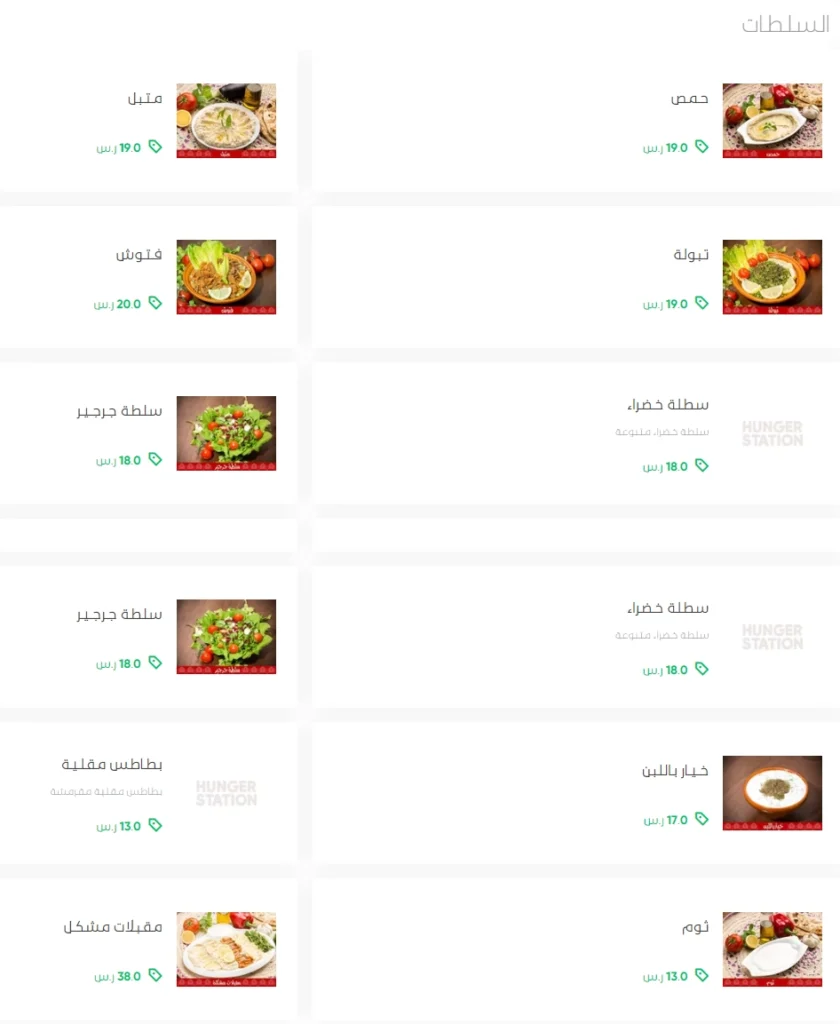Open the تبولة salad card

(x=575, y=277)
